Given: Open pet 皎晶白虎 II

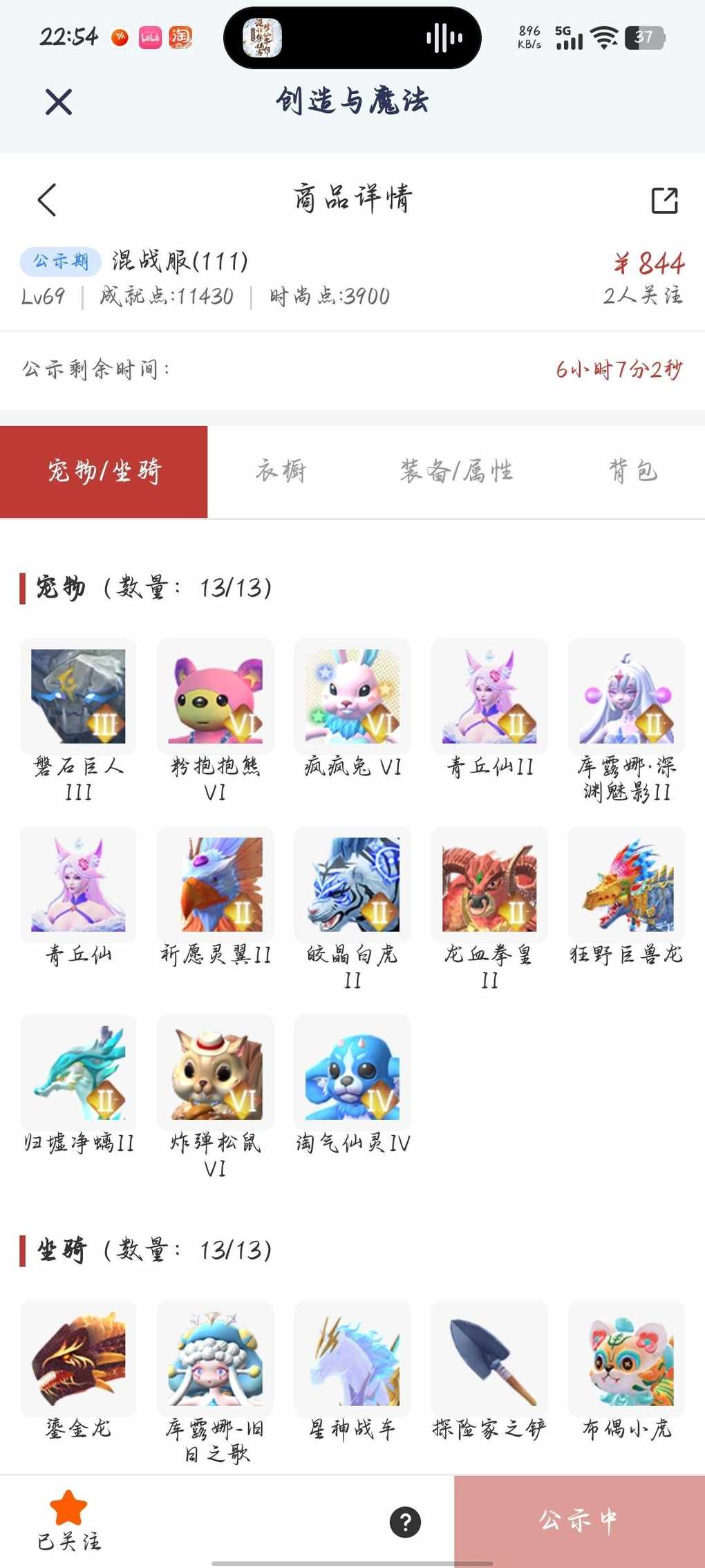Looking at the screenshot, I should [352, 885].
